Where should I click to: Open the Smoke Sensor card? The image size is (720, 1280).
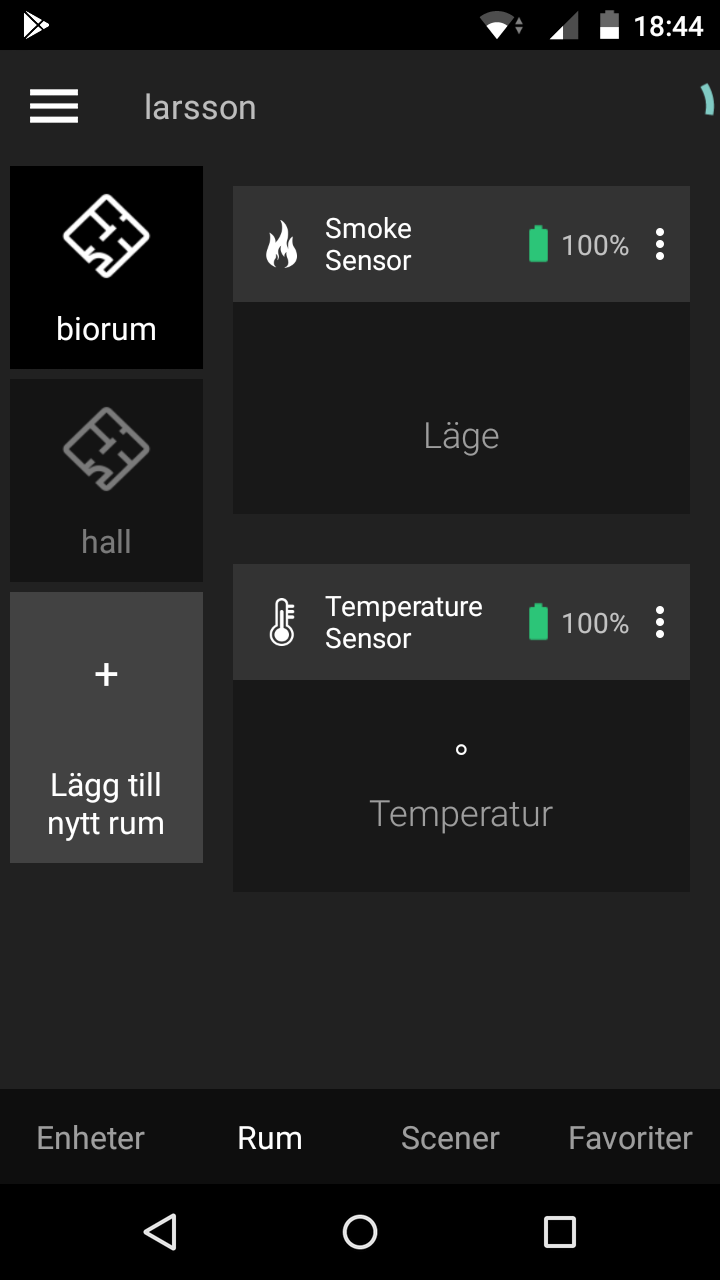461,408
